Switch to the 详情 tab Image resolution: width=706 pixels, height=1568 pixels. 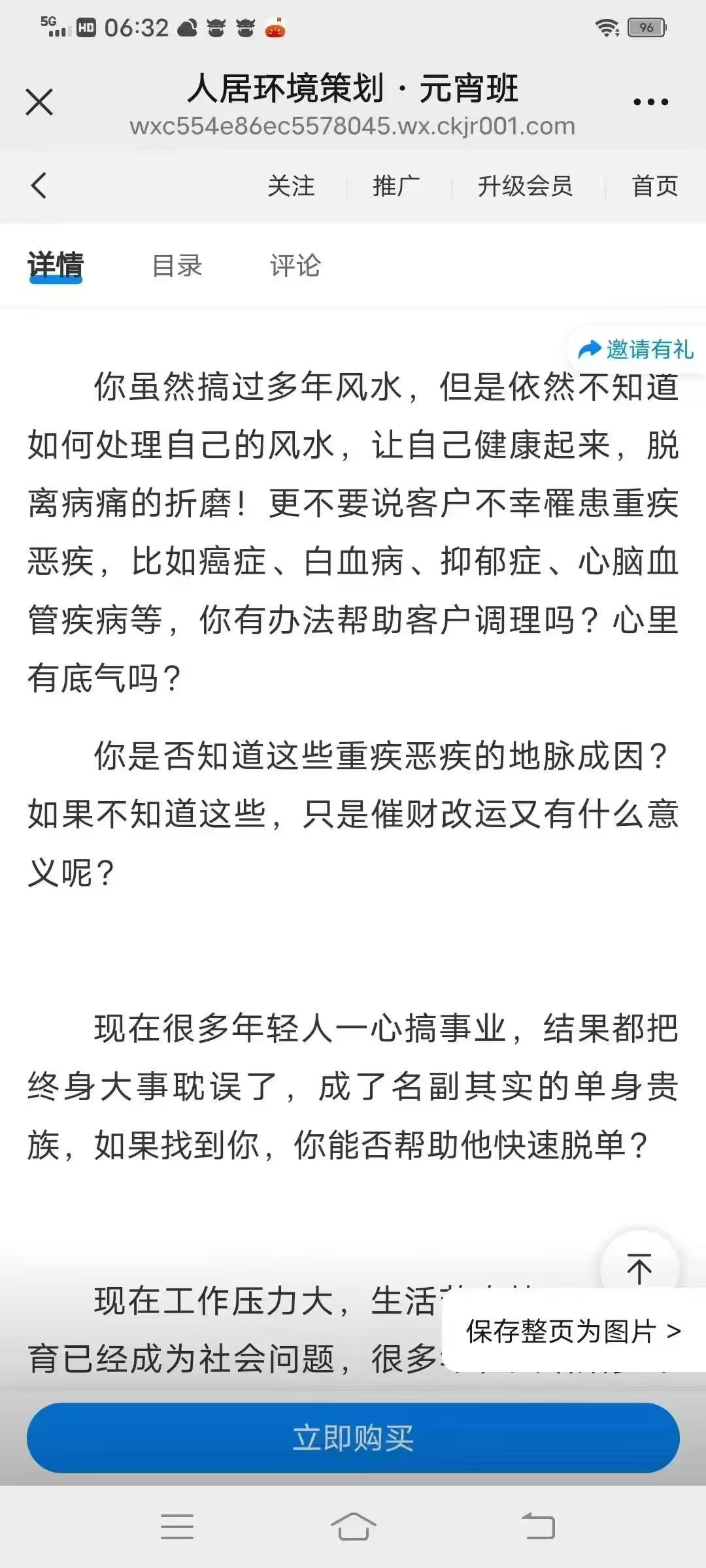coord(56,266)
